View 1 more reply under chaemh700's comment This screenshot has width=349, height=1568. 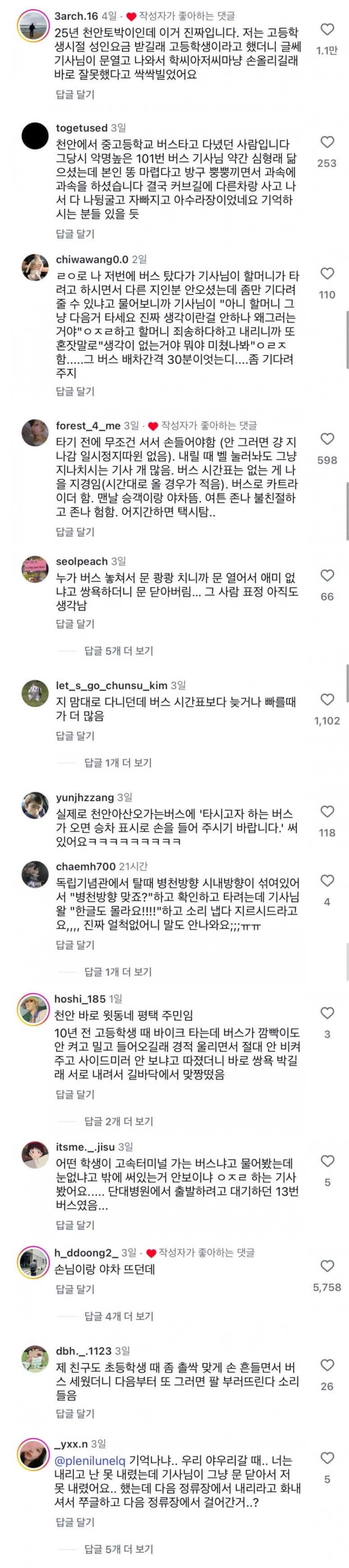[x=118, y=972]
